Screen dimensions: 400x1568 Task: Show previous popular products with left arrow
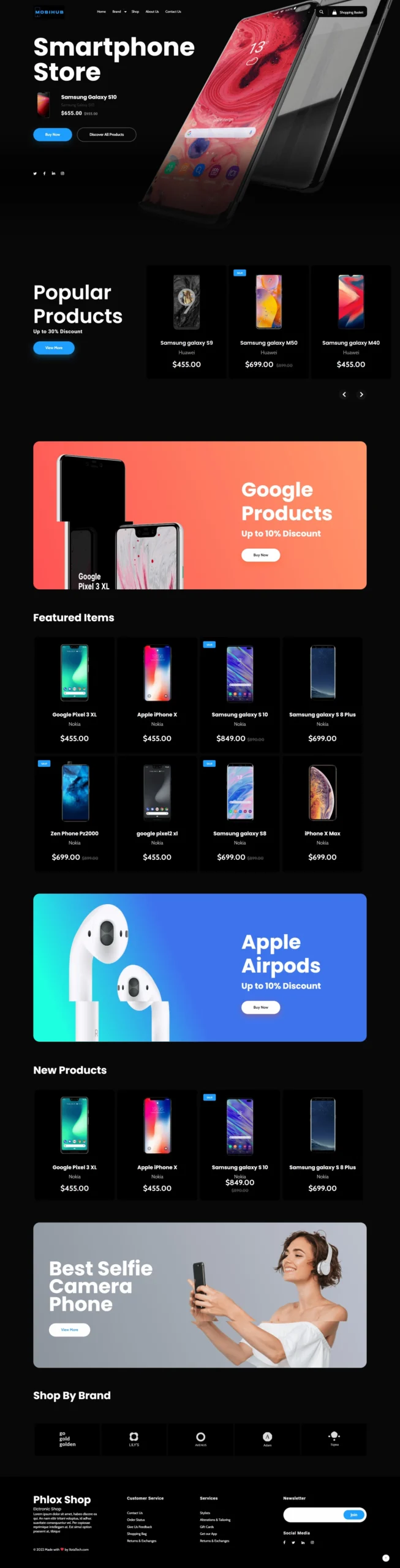pos(344,394)
